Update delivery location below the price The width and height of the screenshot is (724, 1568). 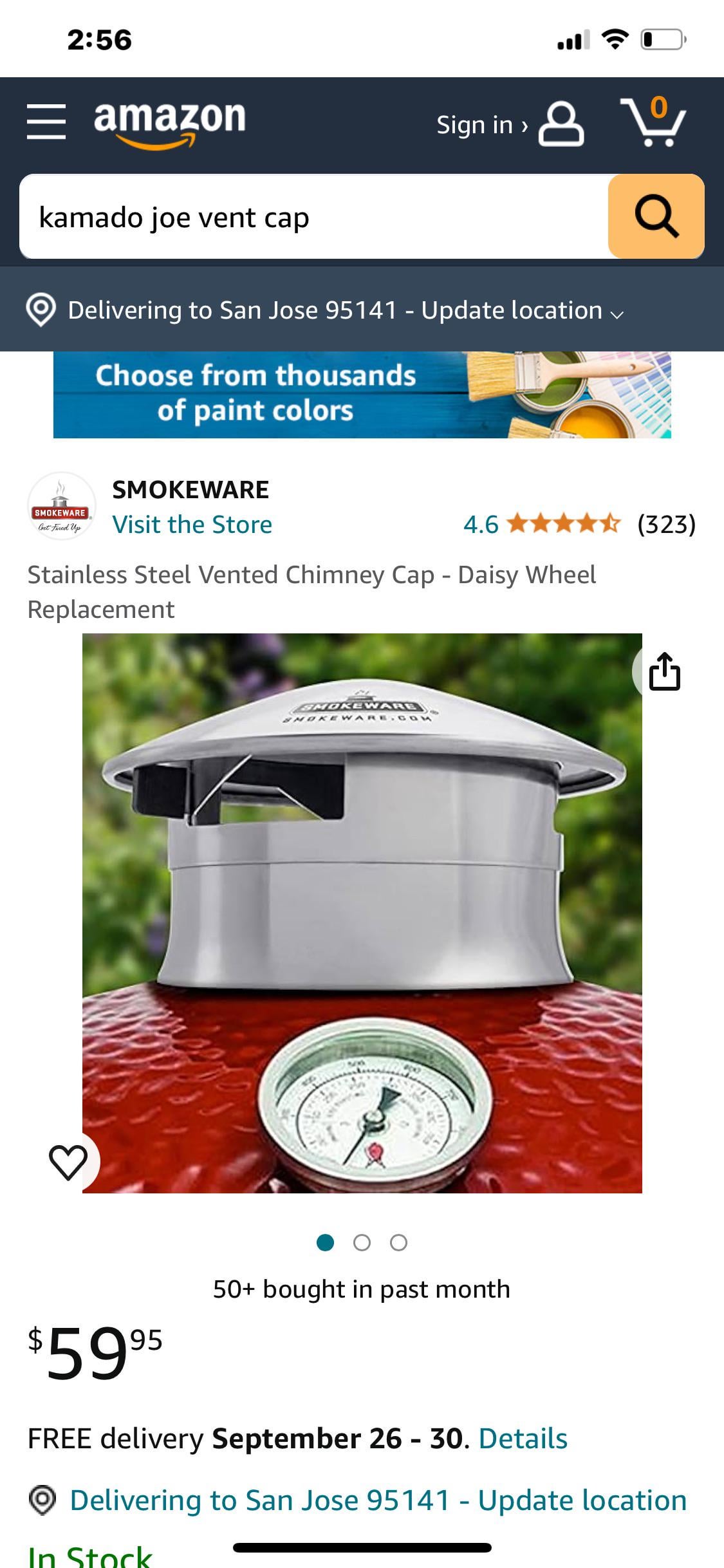click(x=378, y=1500)
